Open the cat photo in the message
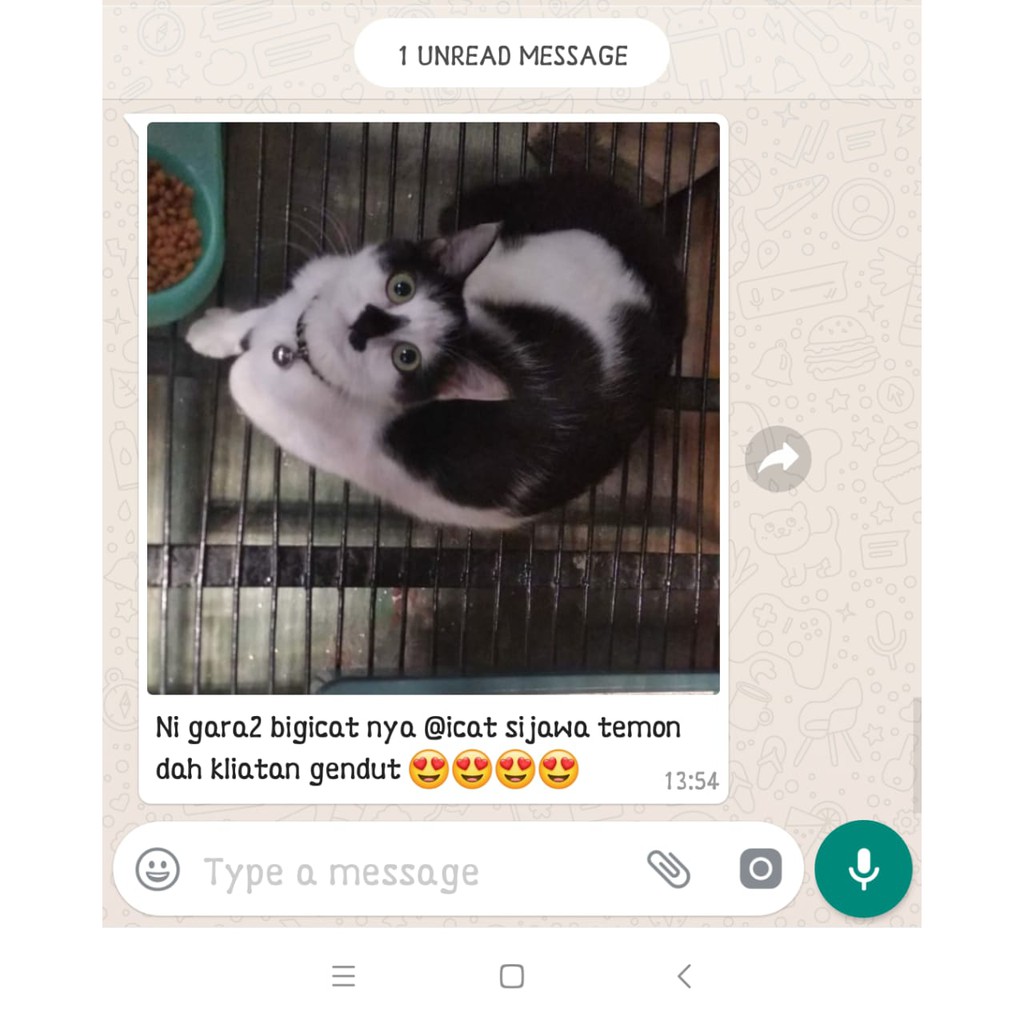 pyautogui.click(x=433, y=408)
